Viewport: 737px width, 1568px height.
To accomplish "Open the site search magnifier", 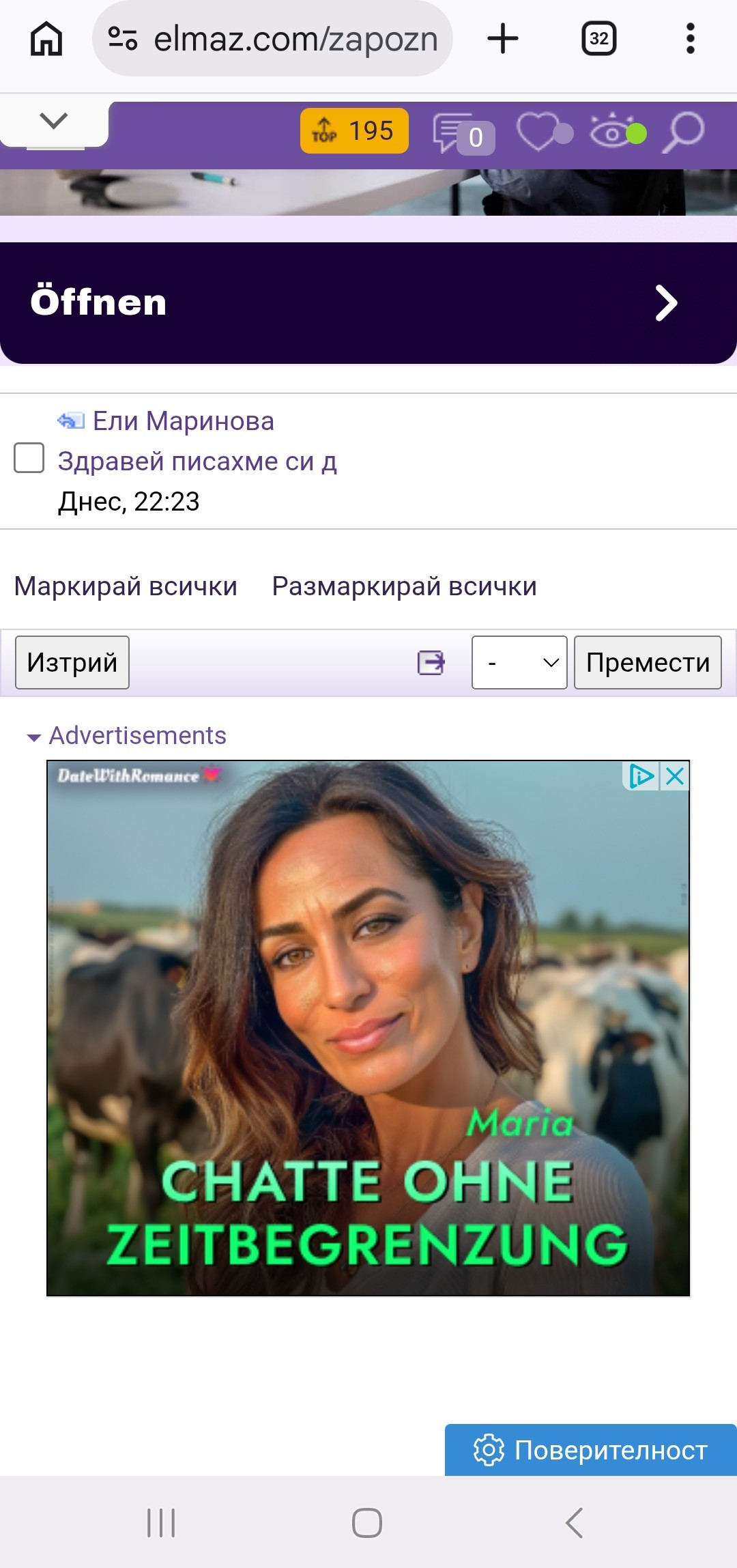I will [x=683, y=132].
